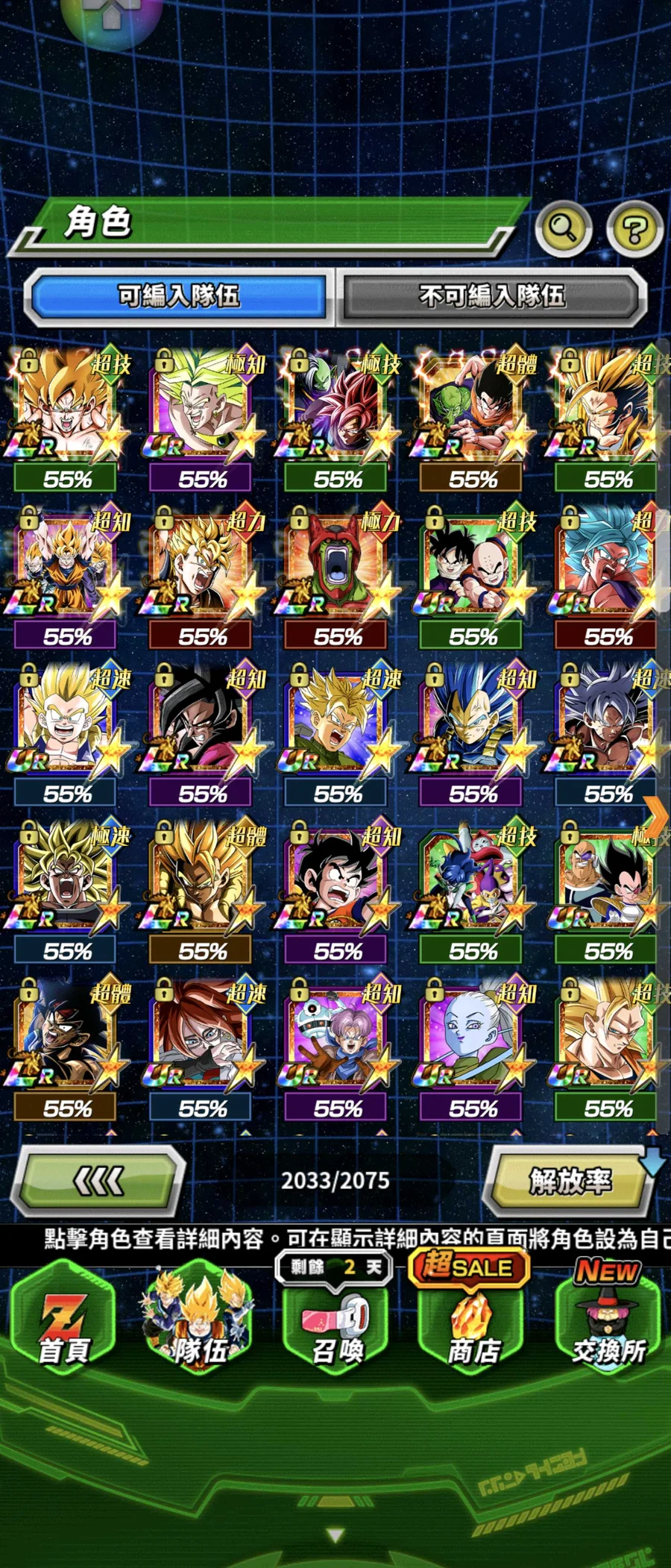Select the 可編入隊伍 tab
Image resolution: width=671 pixels, height=1568 pixels.
pos(179,297)
